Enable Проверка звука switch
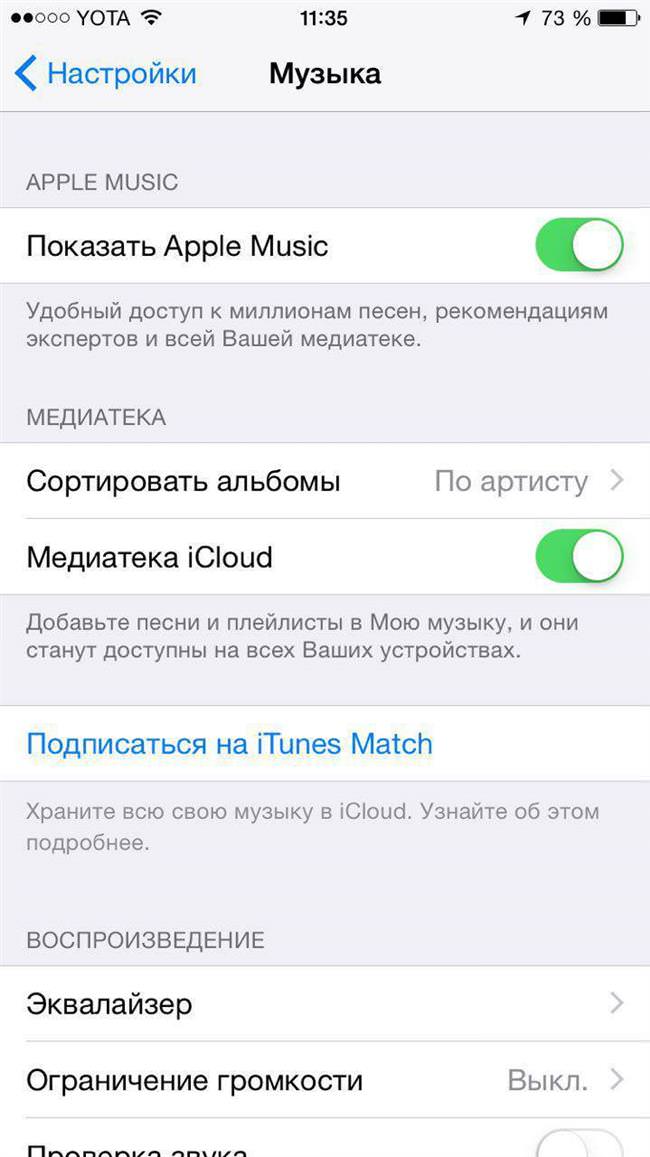Image resolution: width=650 pixels, height=1157 pixels. point(580,1144)
